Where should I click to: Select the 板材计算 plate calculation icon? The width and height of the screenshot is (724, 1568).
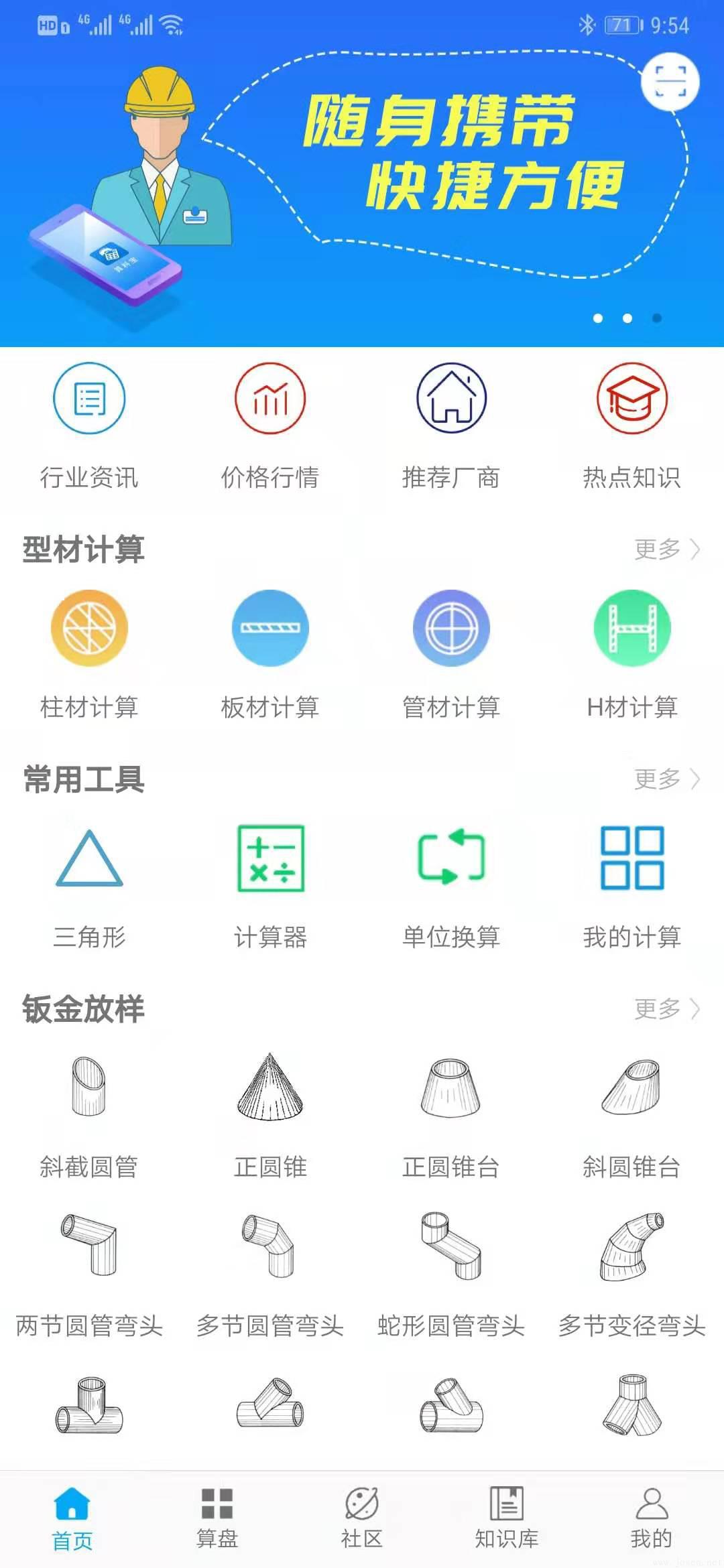(x=271, y=629)
